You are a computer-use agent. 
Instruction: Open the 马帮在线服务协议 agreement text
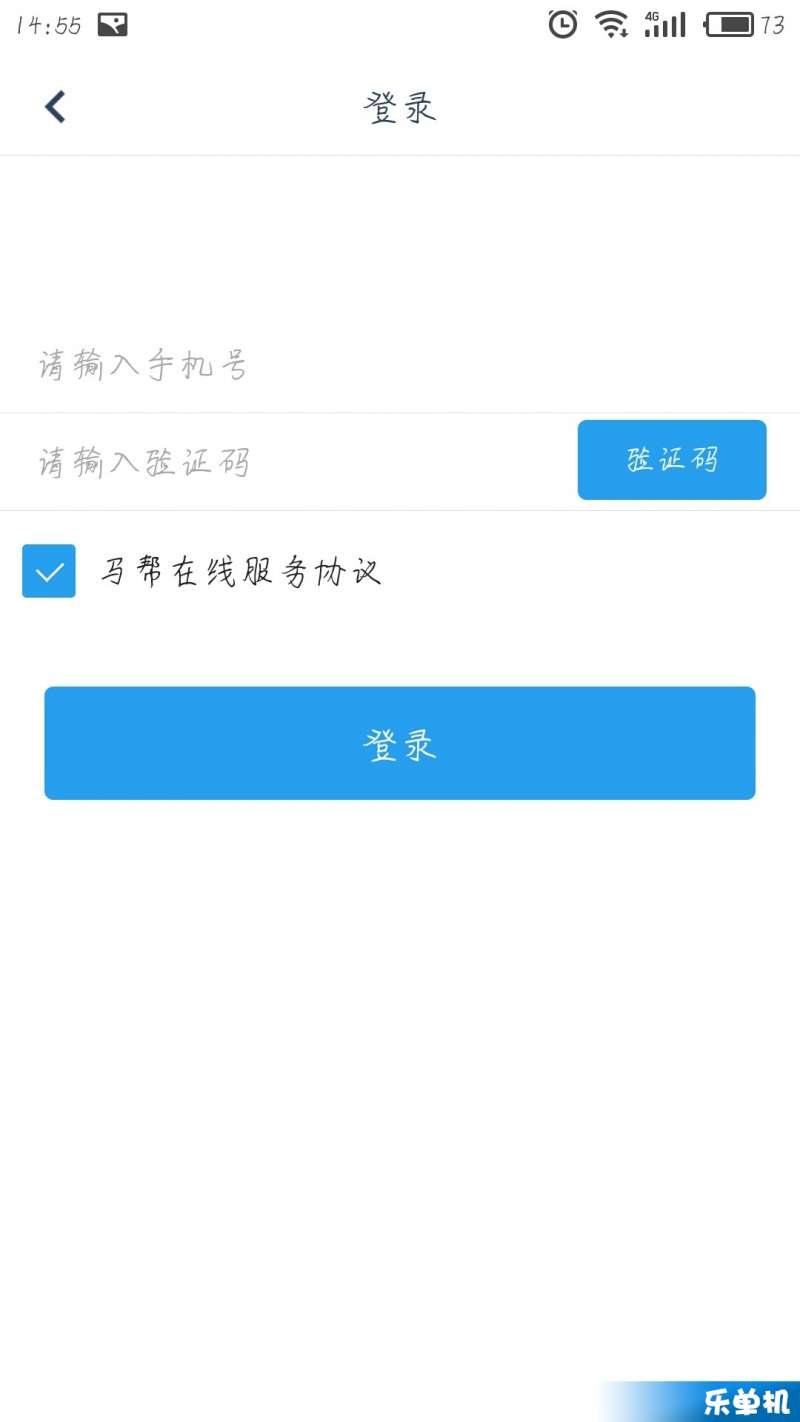click(x=241, y=572)
